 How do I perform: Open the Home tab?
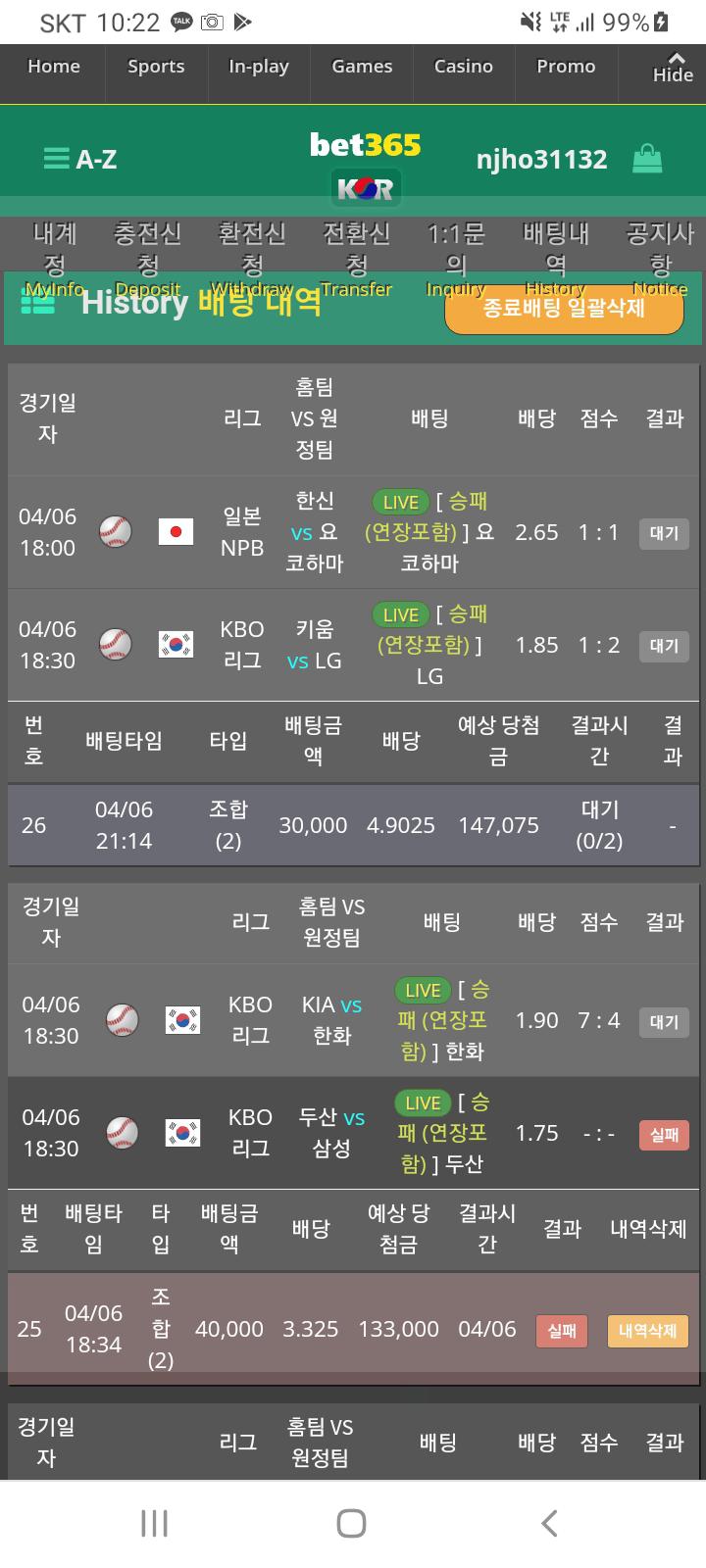point(54,67)
